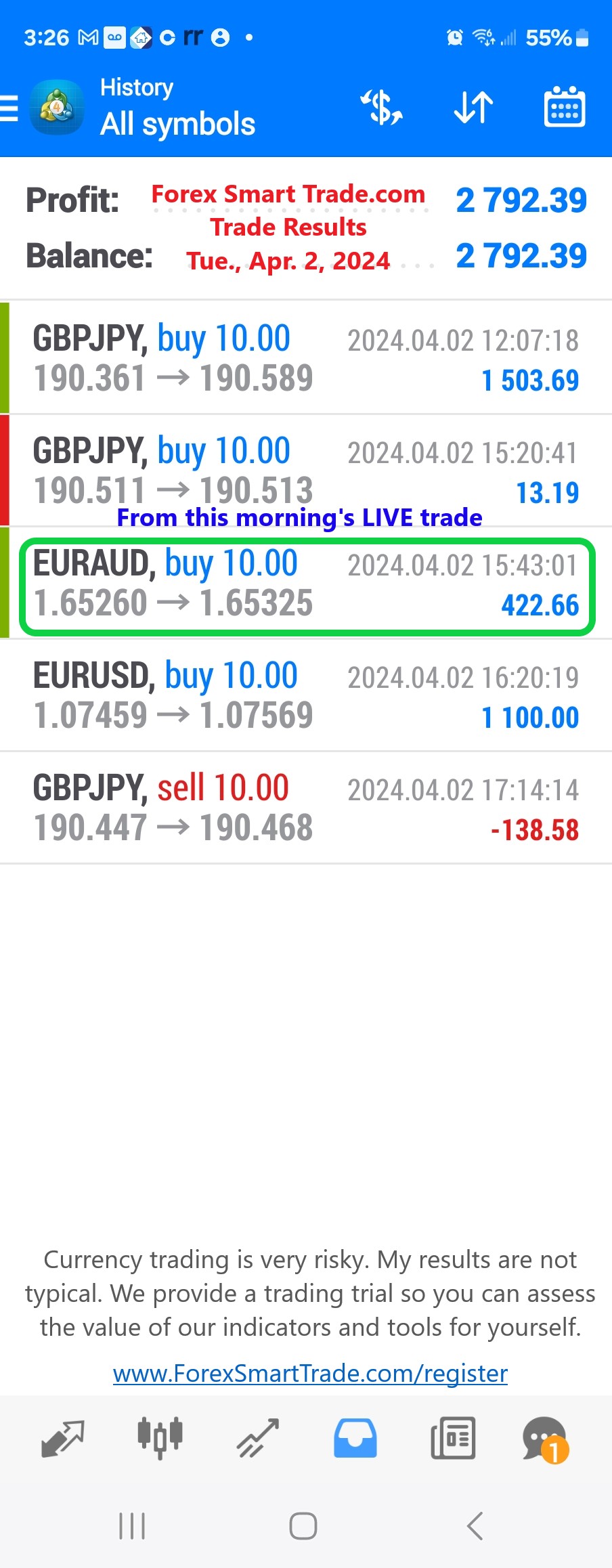Open the EURUSD buy trade details
This screenshot has height=1568, width=612.
point(306,695)
